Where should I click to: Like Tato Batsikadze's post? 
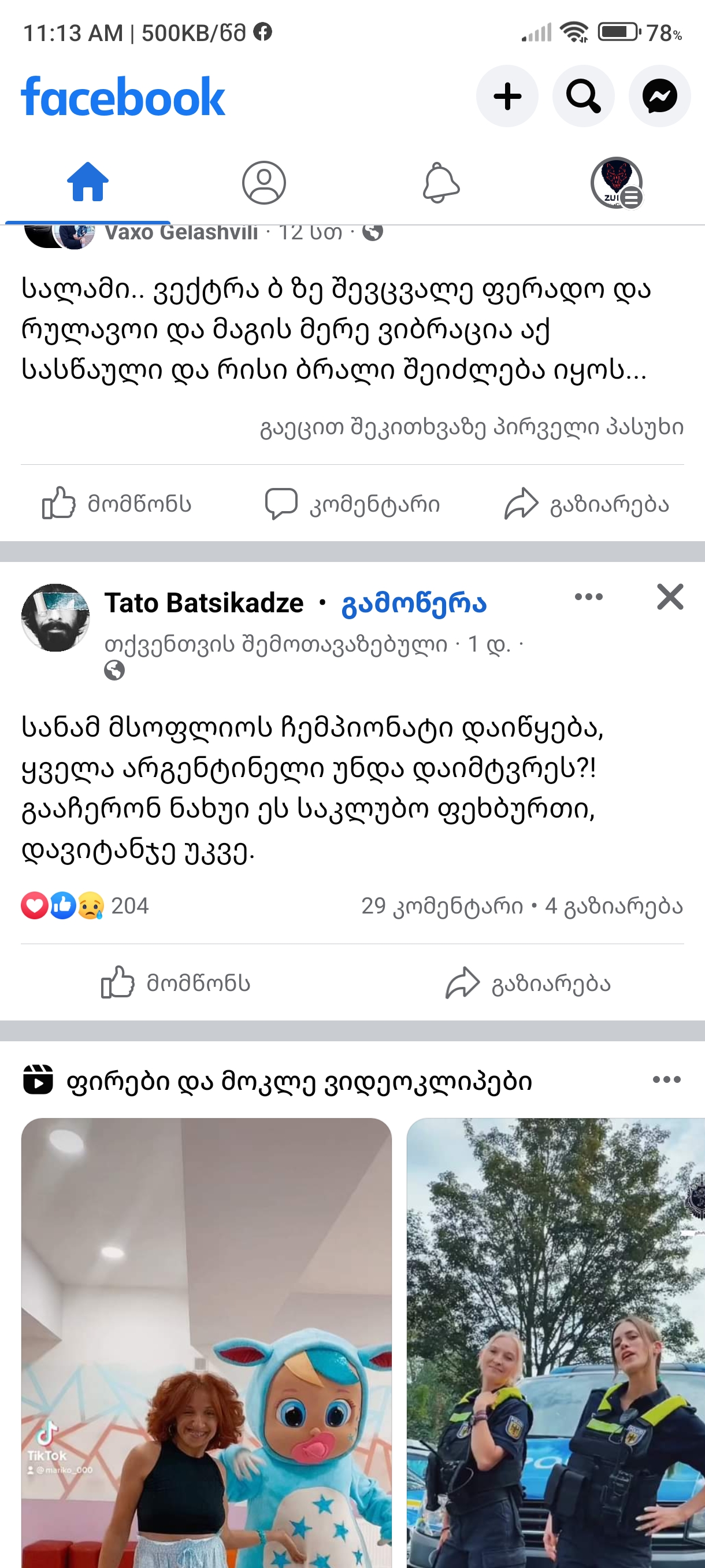(x=176, y=982)
